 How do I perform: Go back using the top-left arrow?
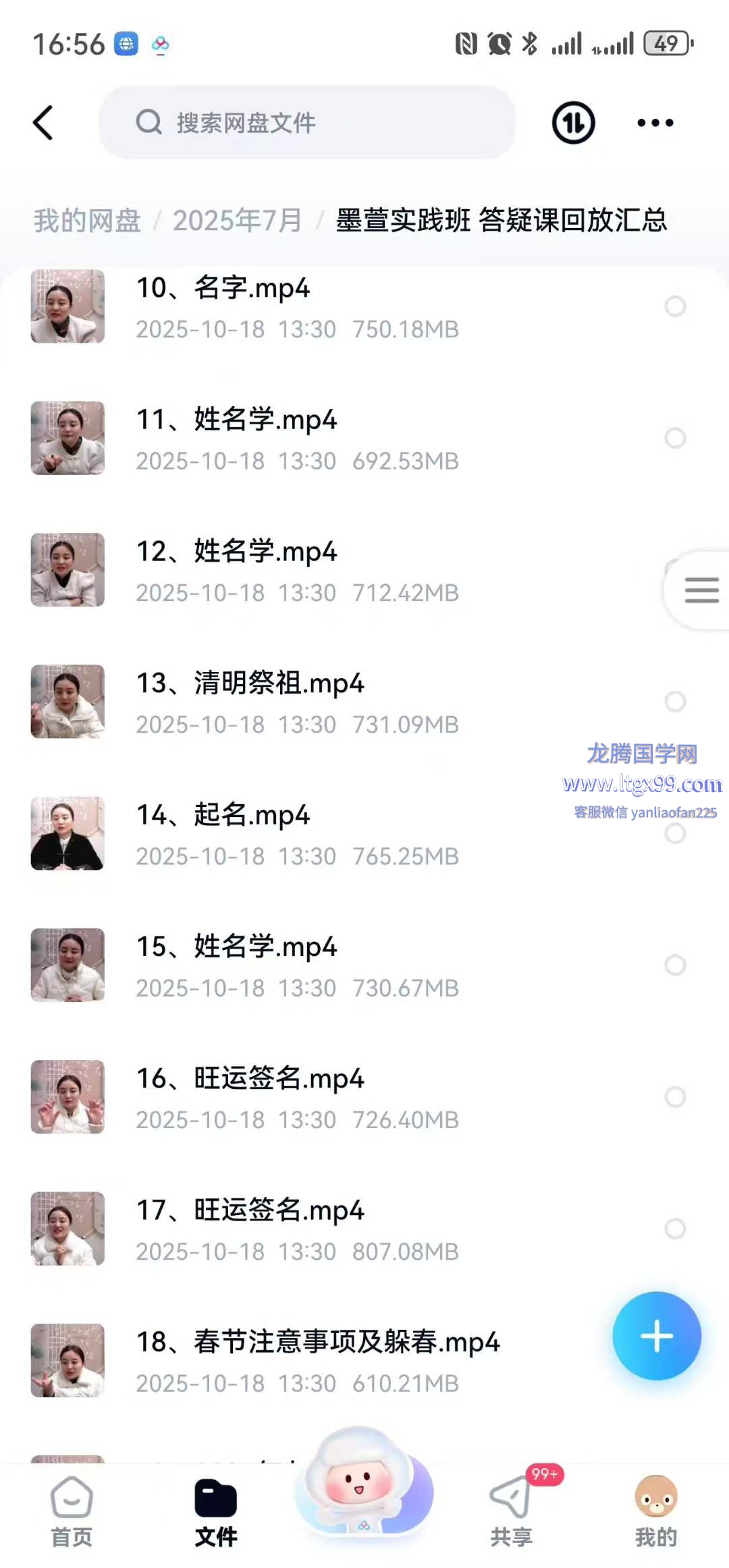[43, 123]
